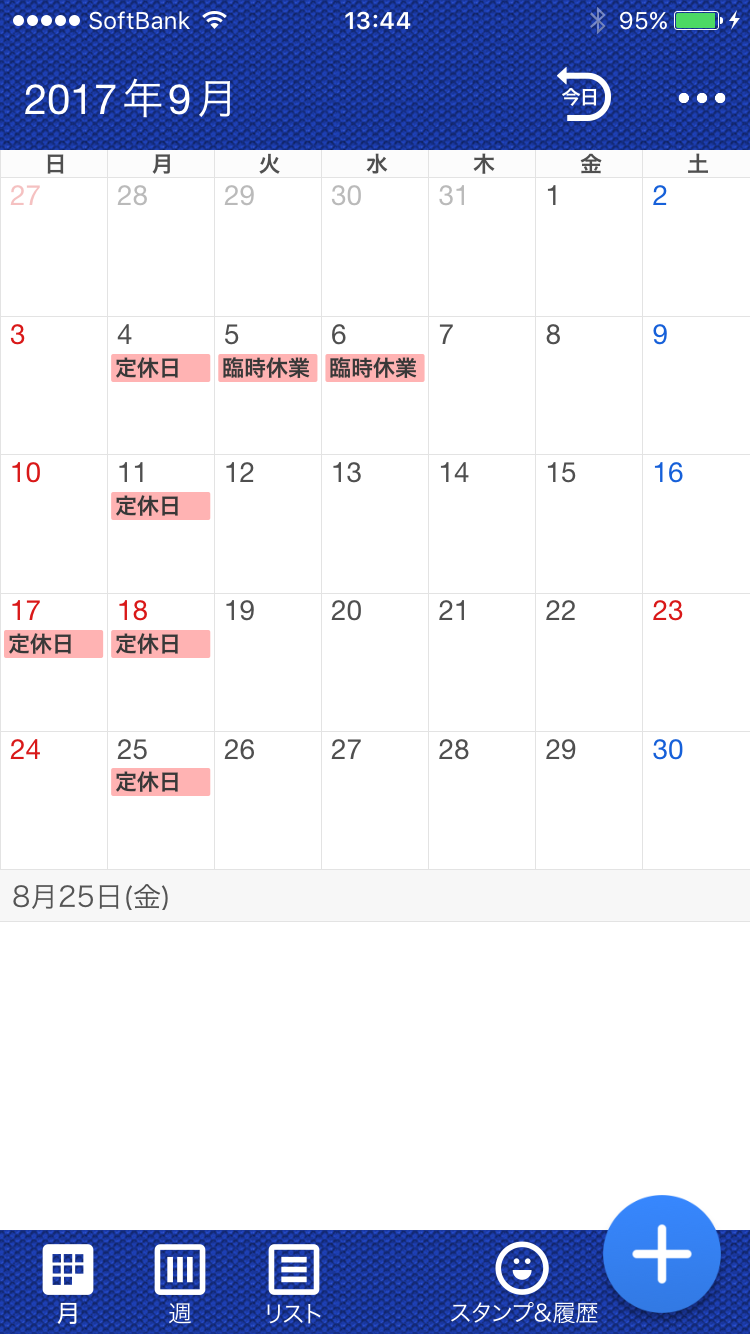Select September 18 with 定休日
Screen dimensions: 750x1334
pyautogui.click(x=161, y=662)
